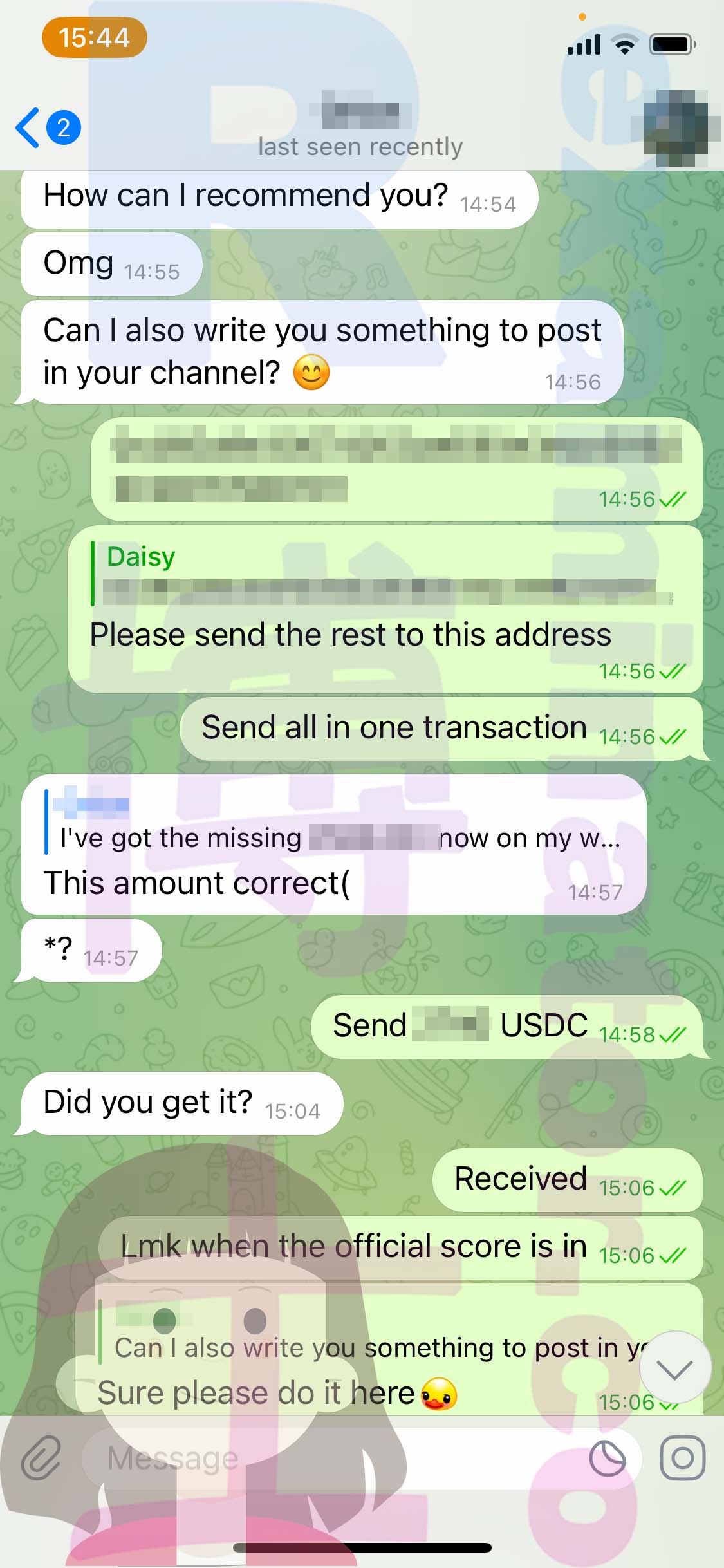The image size is (724, 1568).
Task: Tap the attach file paperclip
Action: coord(41,1458)
